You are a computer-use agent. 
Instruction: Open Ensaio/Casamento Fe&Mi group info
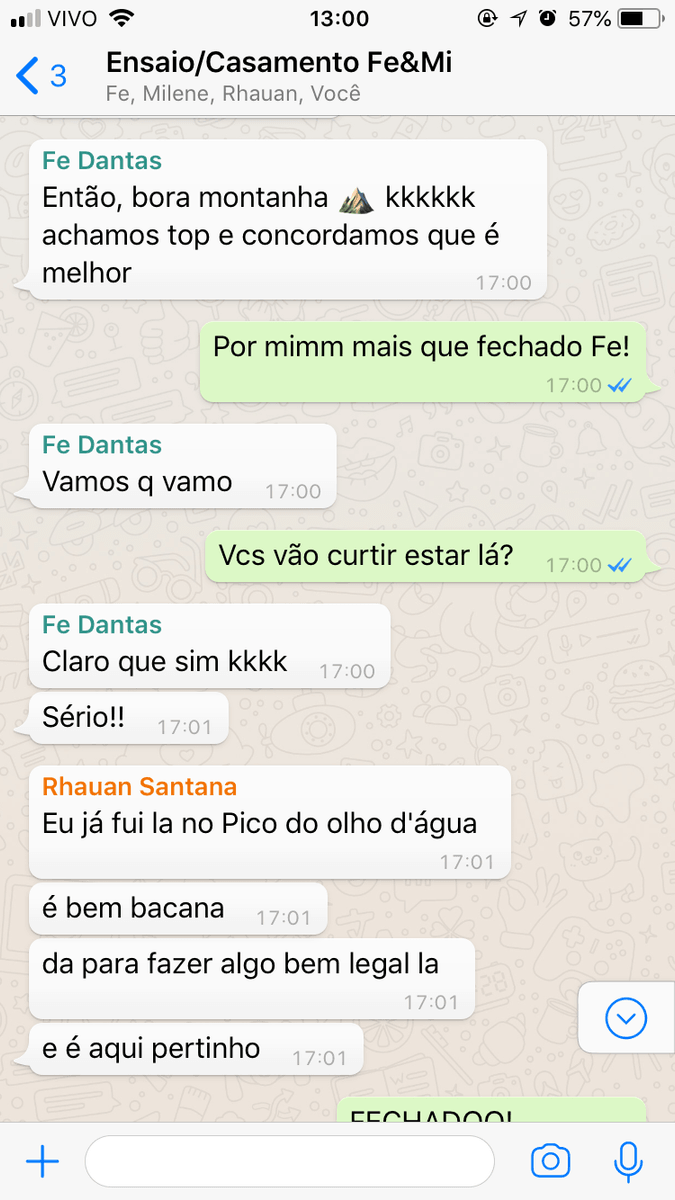[x=280, y=76]
